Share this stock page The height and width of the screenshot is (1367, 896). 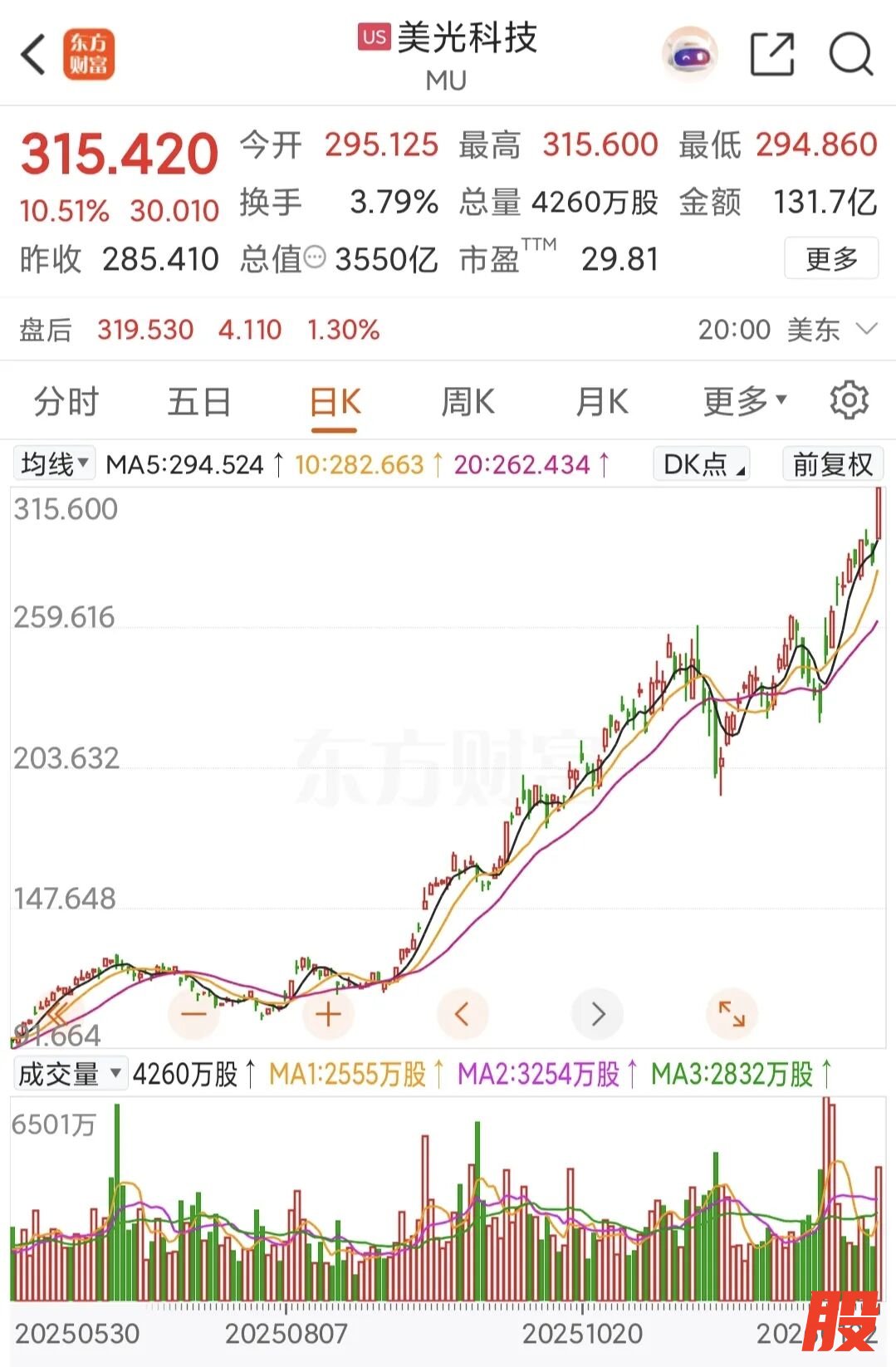(771, 56)
